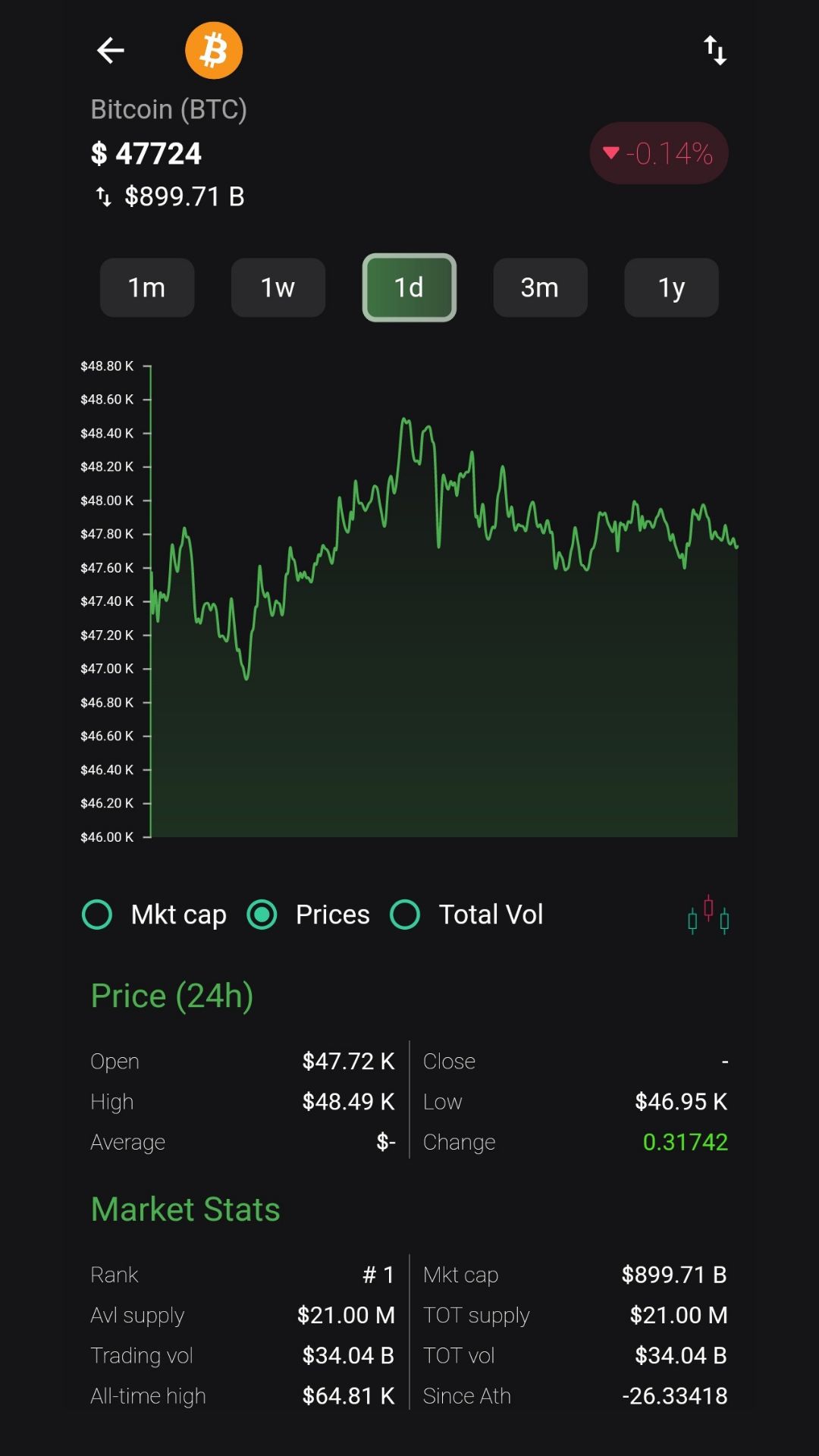Switch to the 3m range

click(540, 287)
